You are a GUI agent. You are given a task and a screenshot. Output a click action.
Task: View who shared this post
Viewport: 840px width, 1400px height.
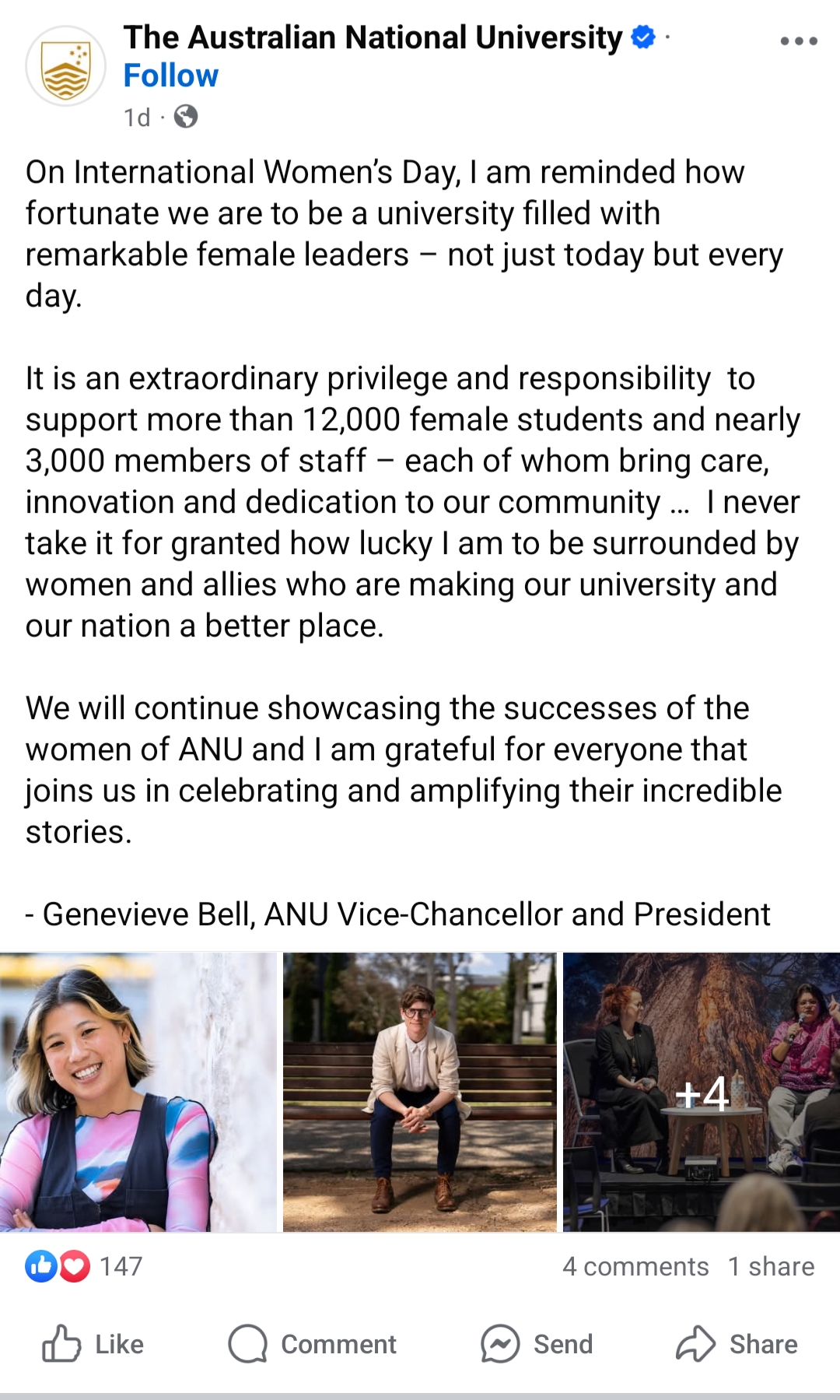(x=771, y=1266)
